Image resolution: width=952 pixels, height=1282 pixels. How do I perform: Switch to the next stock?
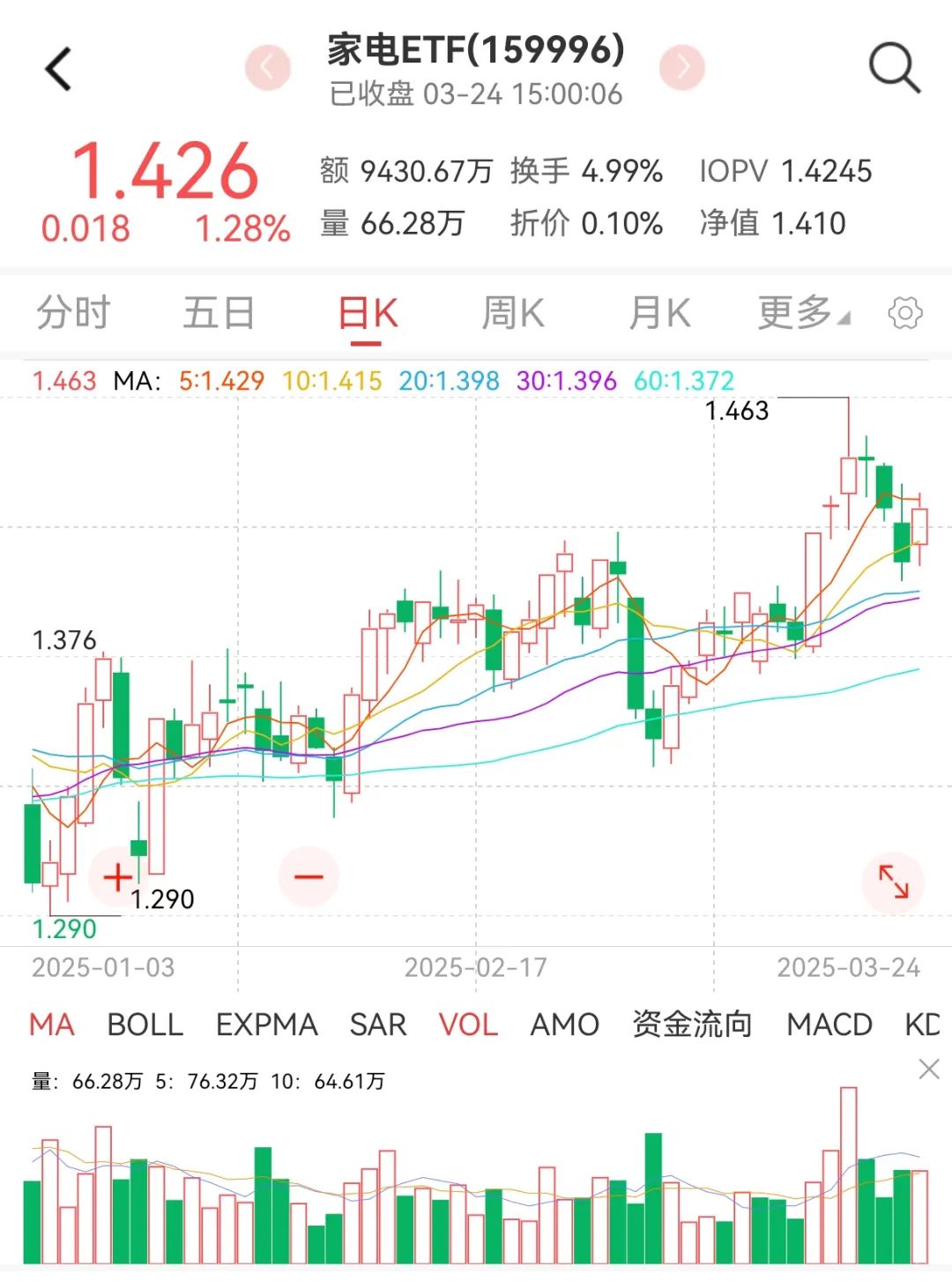[682, 67]
